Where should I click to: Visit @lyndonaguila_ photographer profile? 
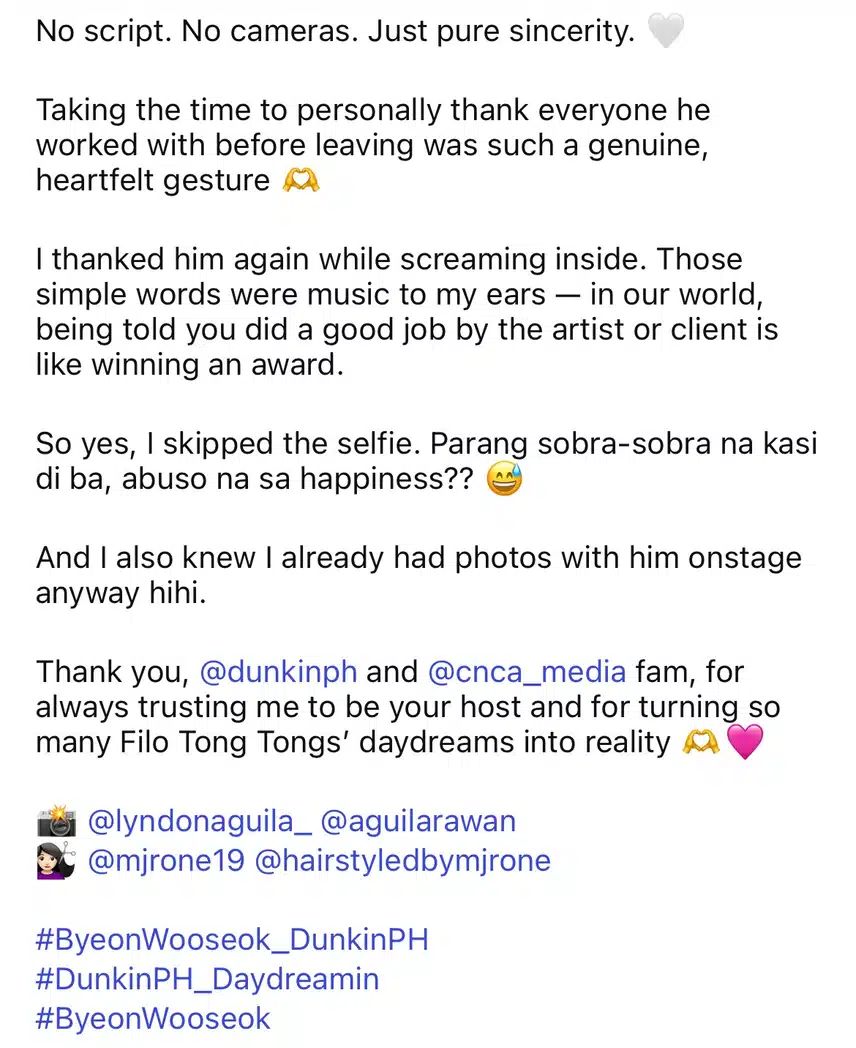(200, 822)
